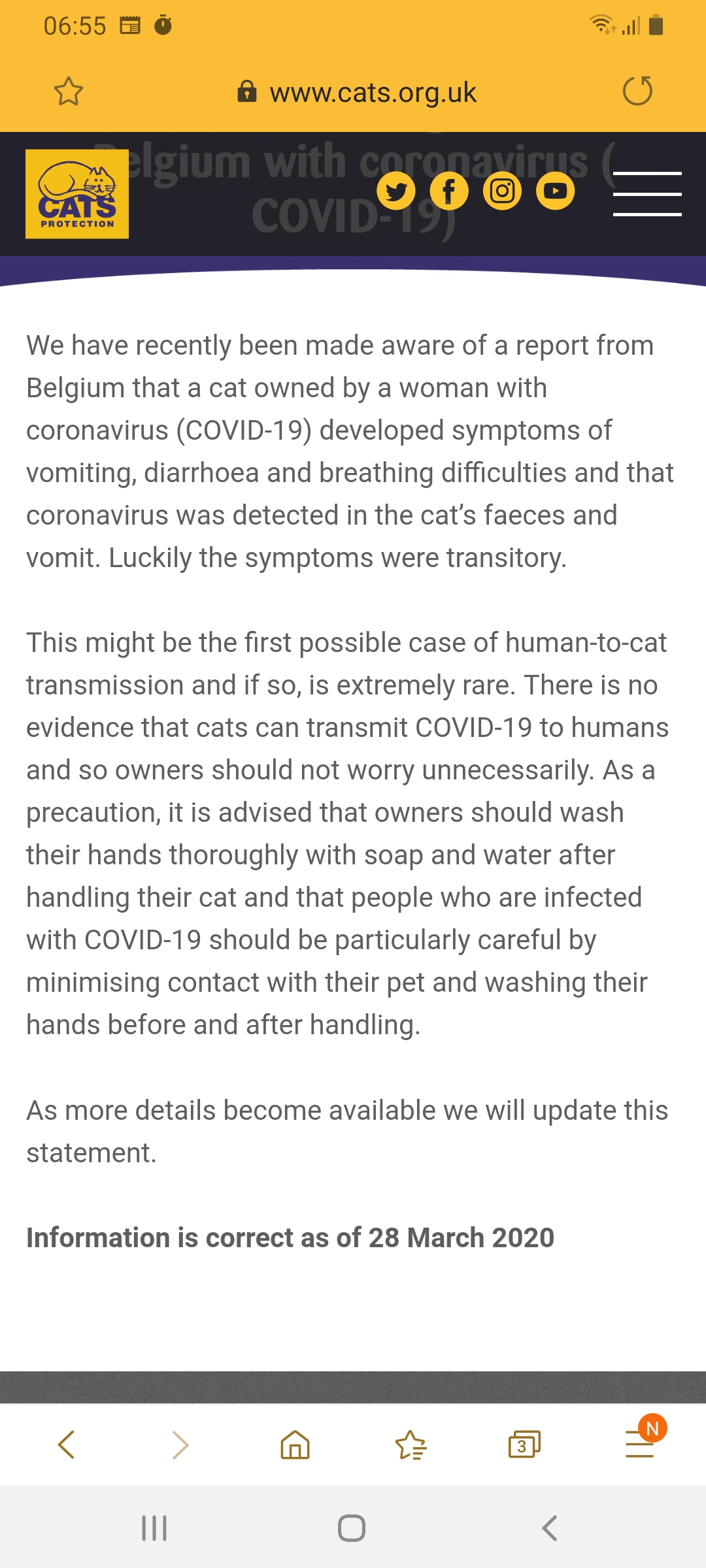The height and width of the screenshot is (1568, 706).
Task: Open the Instagram profile icon
Action: (502, 191)
